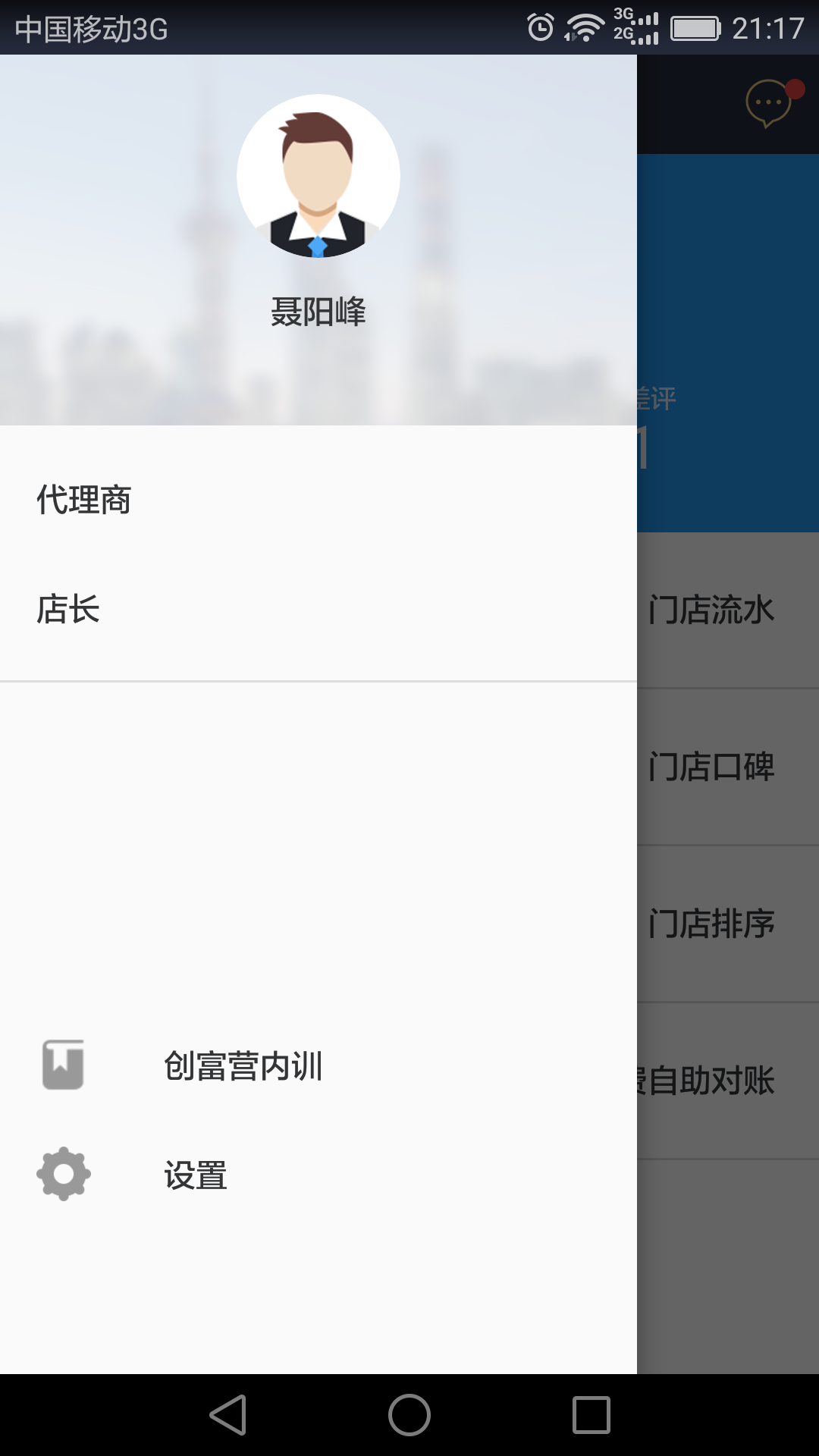Open the 门店口碑 entry
This screenshot has height=1456, width=819.
714,767
